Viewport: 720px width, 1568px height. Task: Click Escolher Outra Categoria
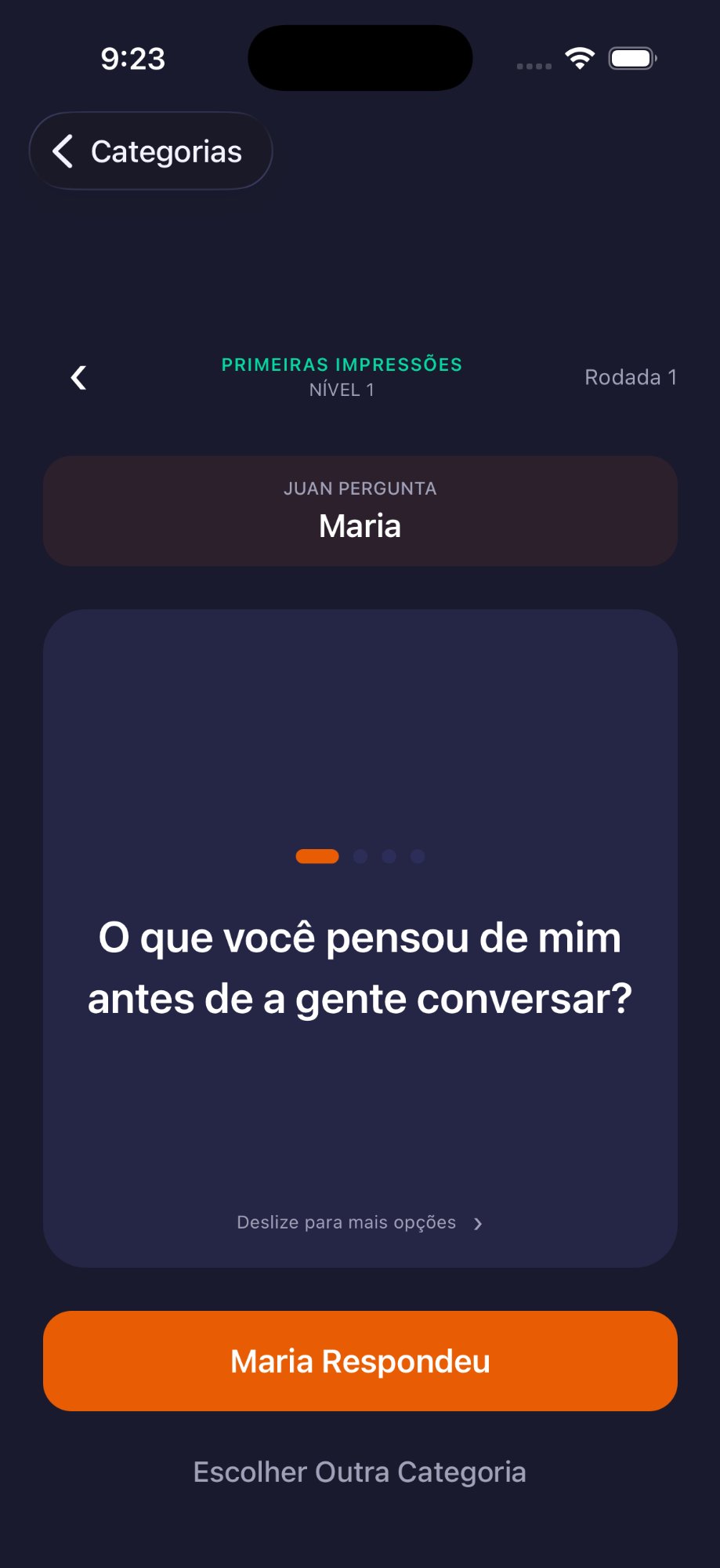[x=360, y=1472]
